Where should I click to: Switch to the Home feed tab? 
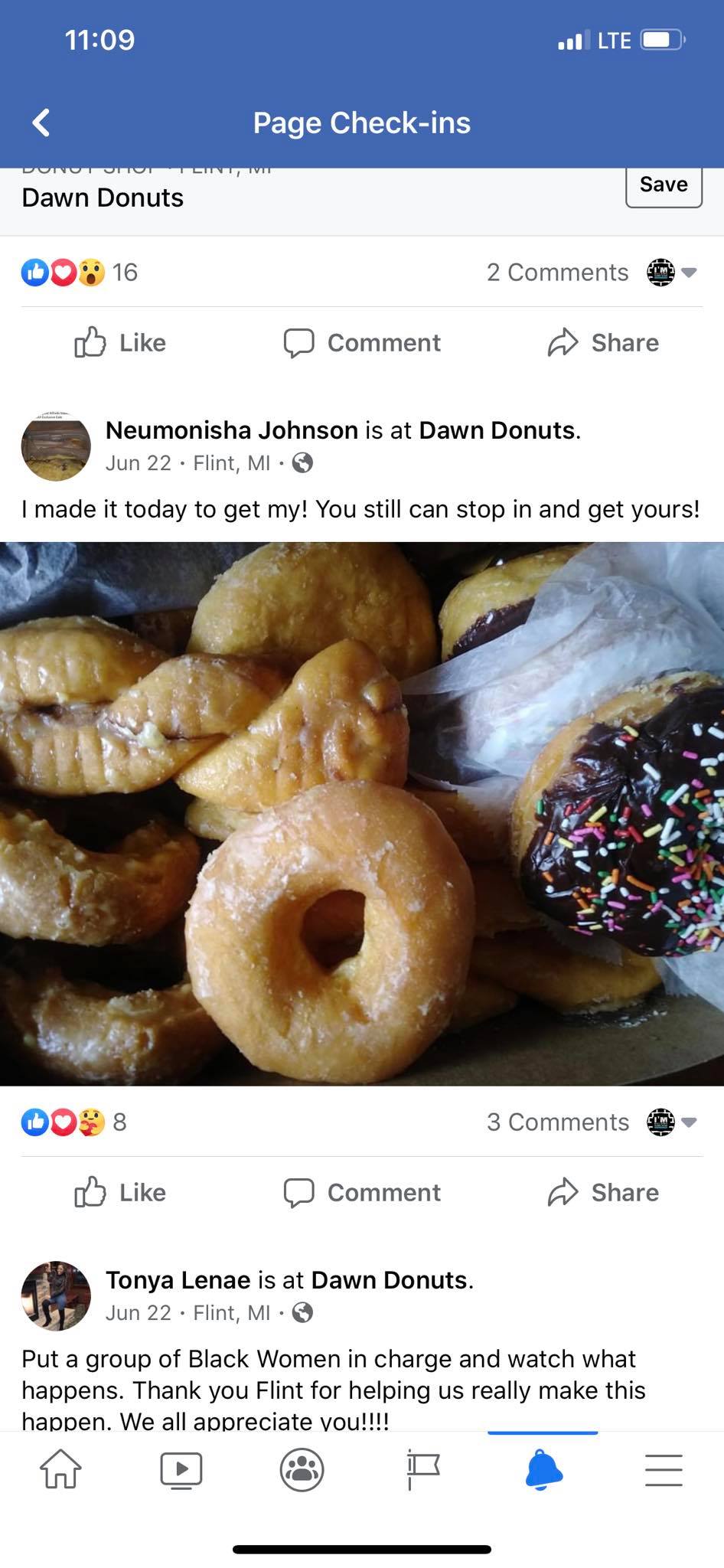60,1470
